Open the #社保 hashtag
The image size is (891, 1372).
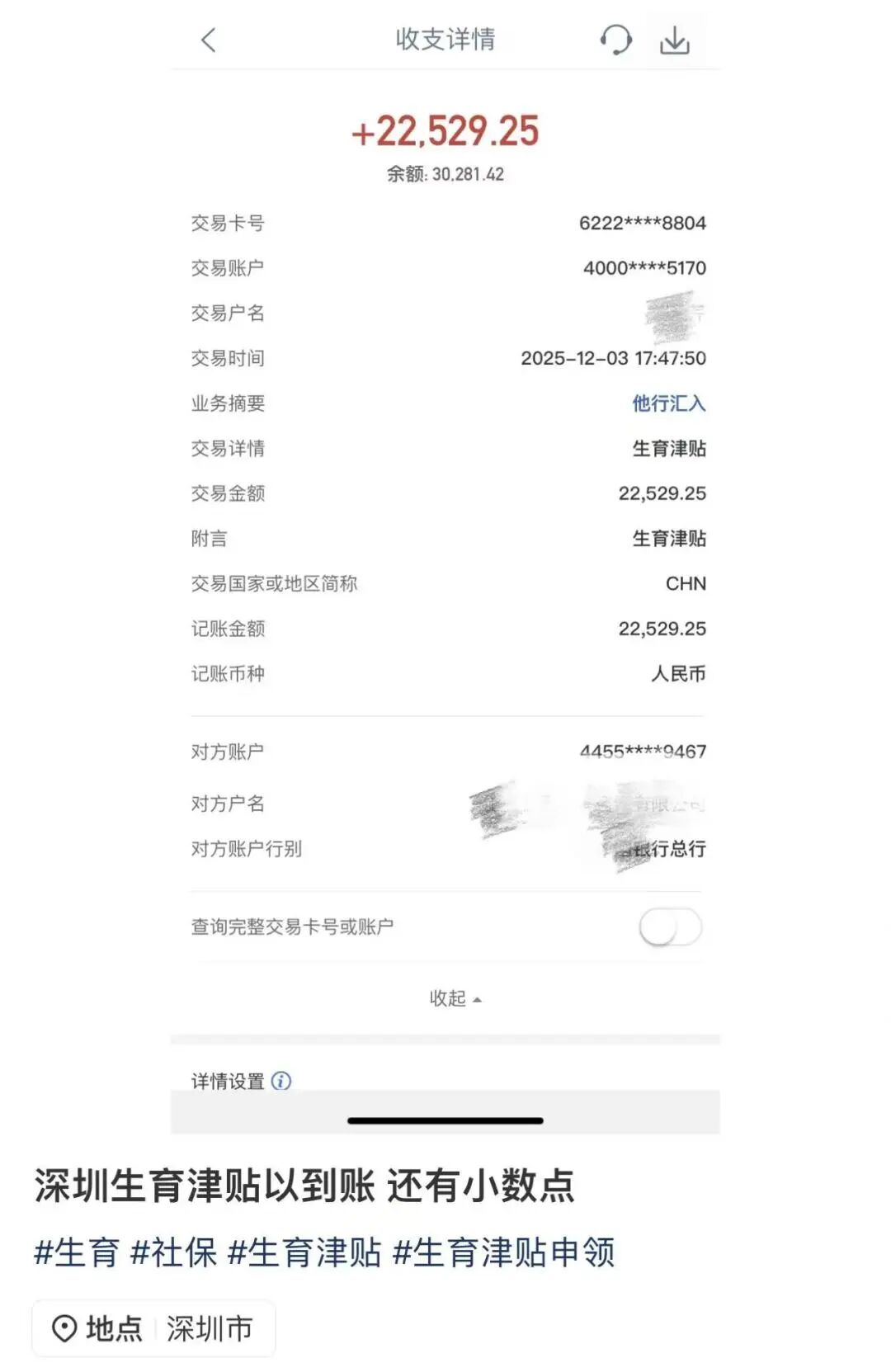click(x=174, y=1252)
